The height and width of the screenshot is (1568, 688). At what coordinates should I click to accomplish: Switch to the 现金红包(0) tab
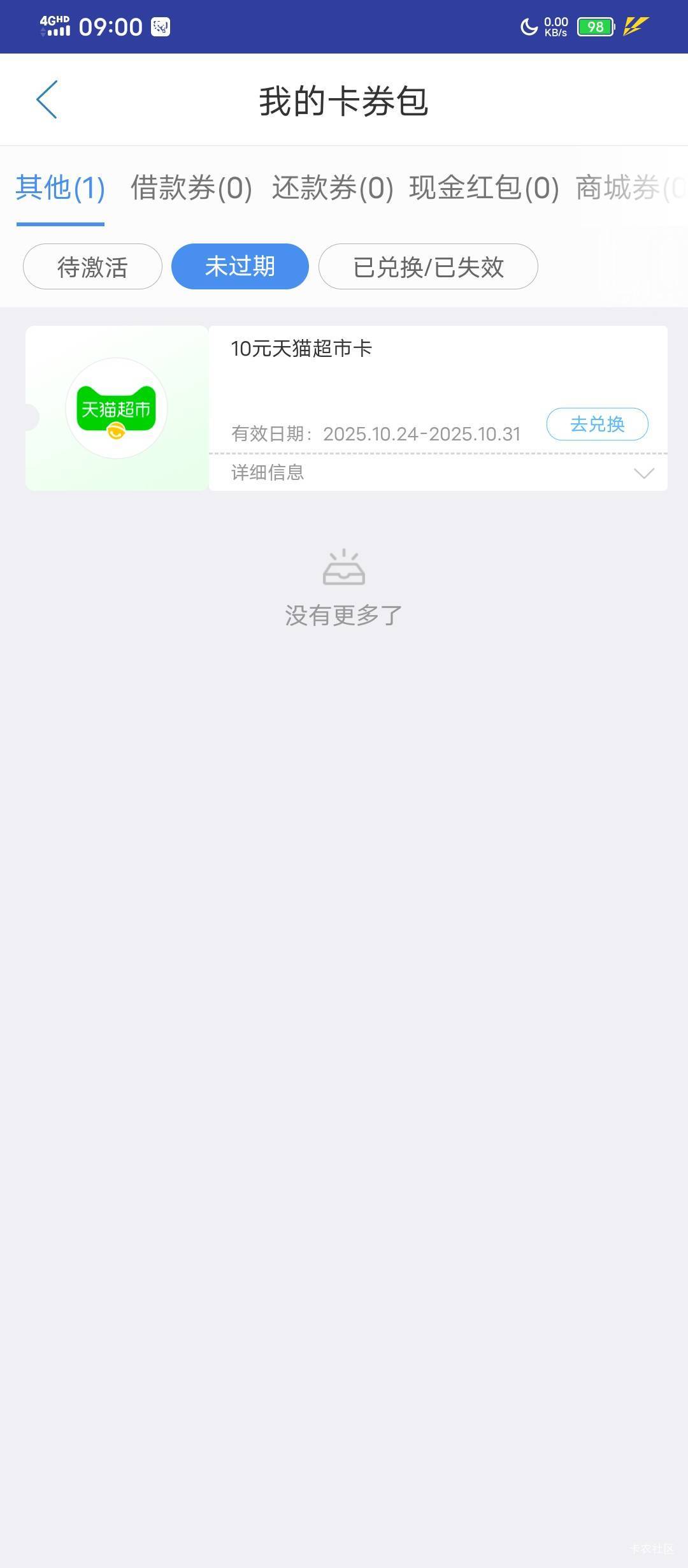coord(484,188)
